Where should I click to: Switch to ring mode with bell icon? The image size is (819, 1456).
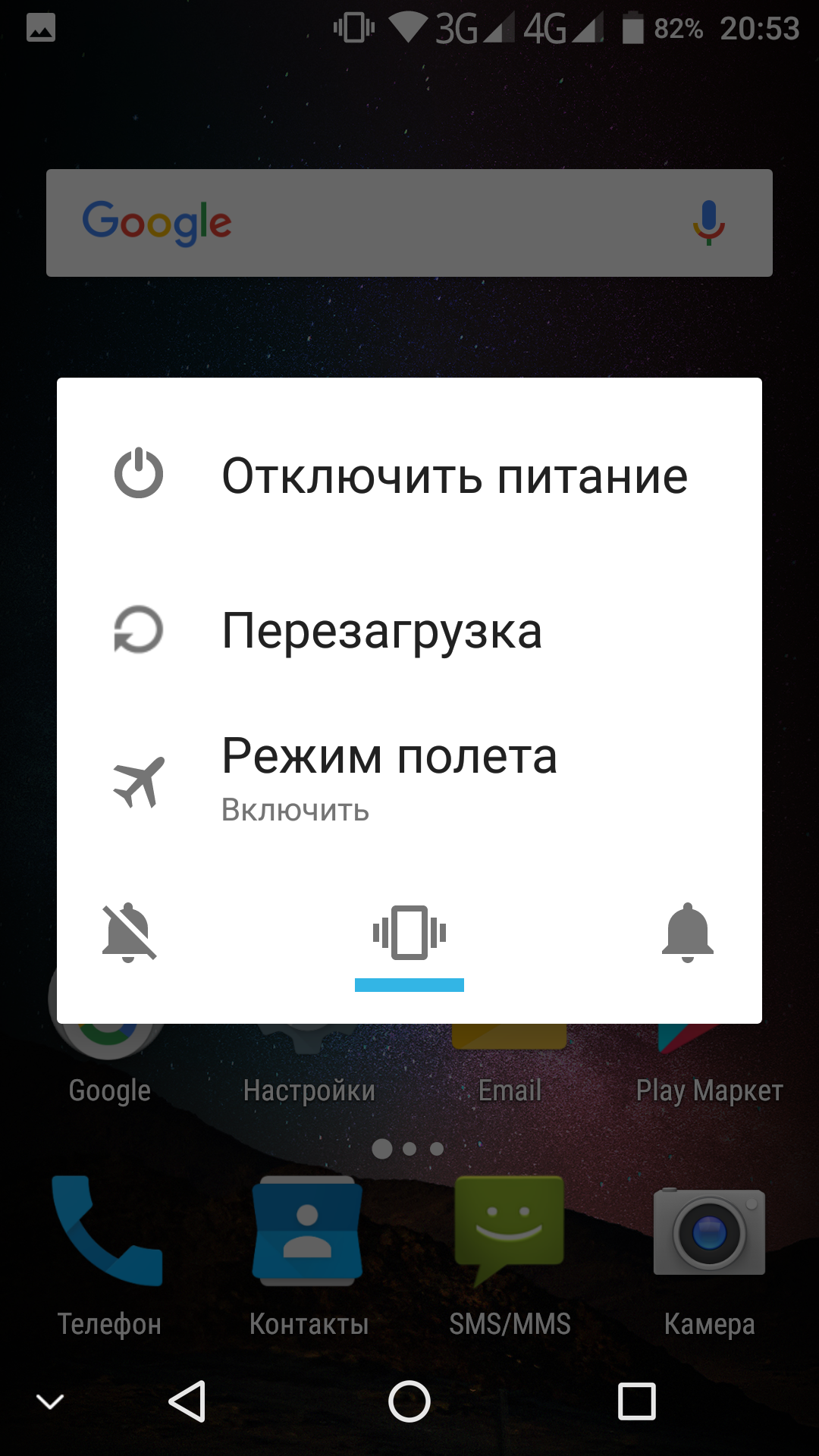[687, 933]
